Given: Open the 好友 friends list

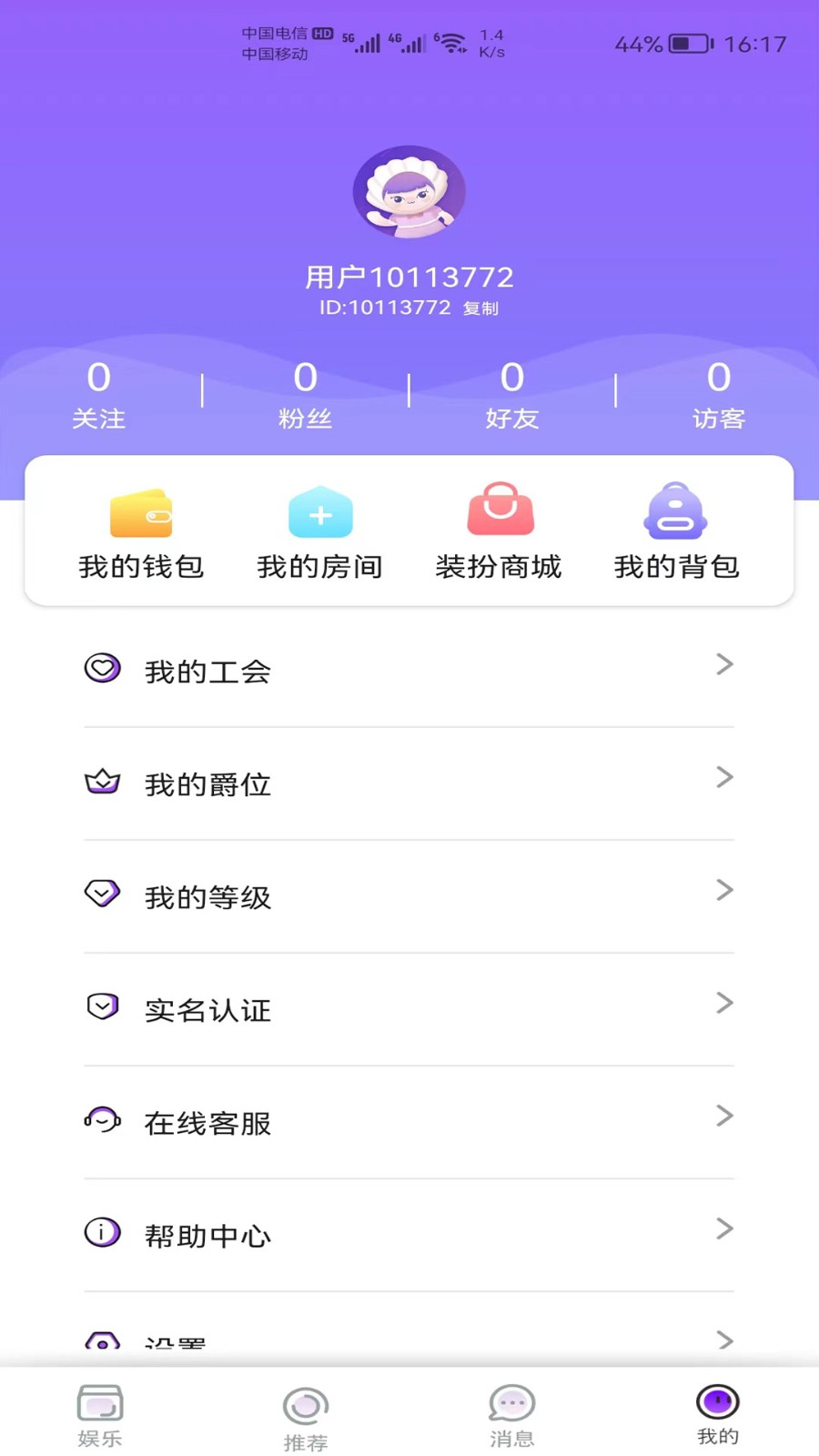Looking at the screenshot, I should click(x=511, y=395).
